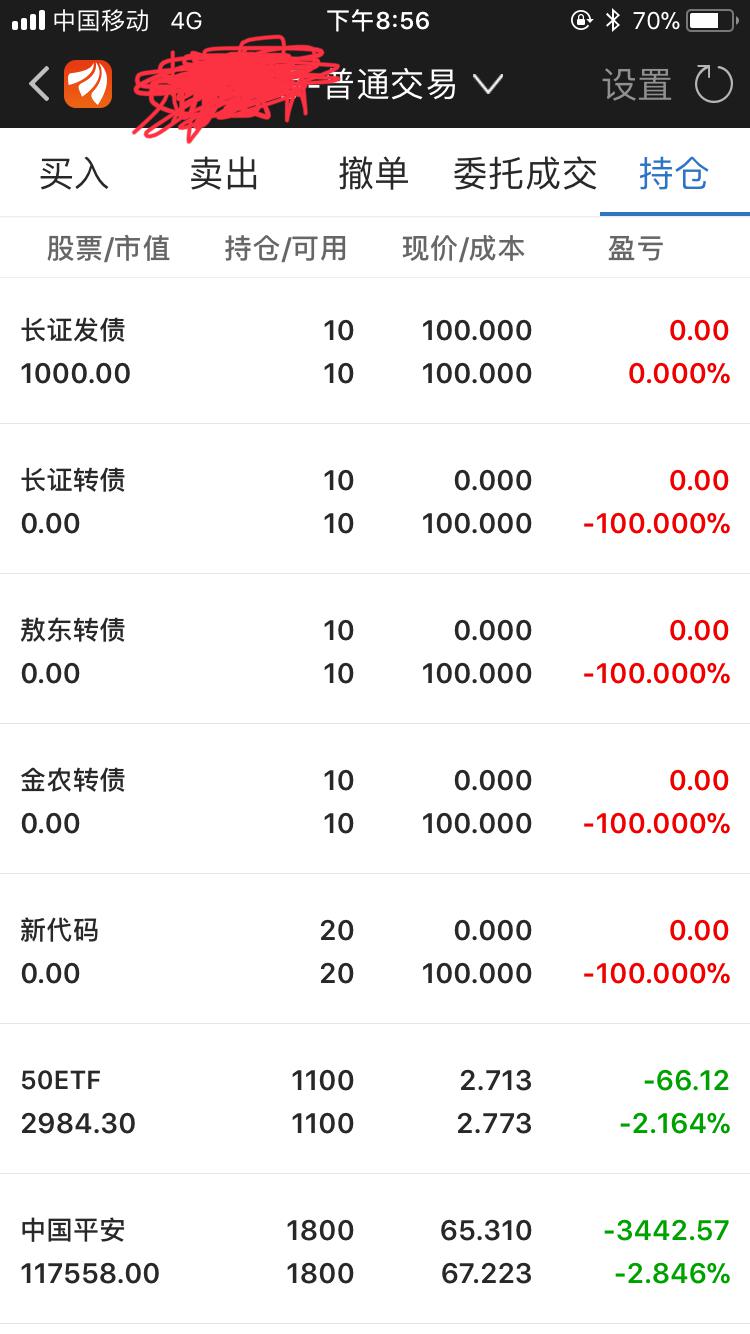Open the 长证发债 holding row
The image size is (750, 1334).
tap(375, 351)
